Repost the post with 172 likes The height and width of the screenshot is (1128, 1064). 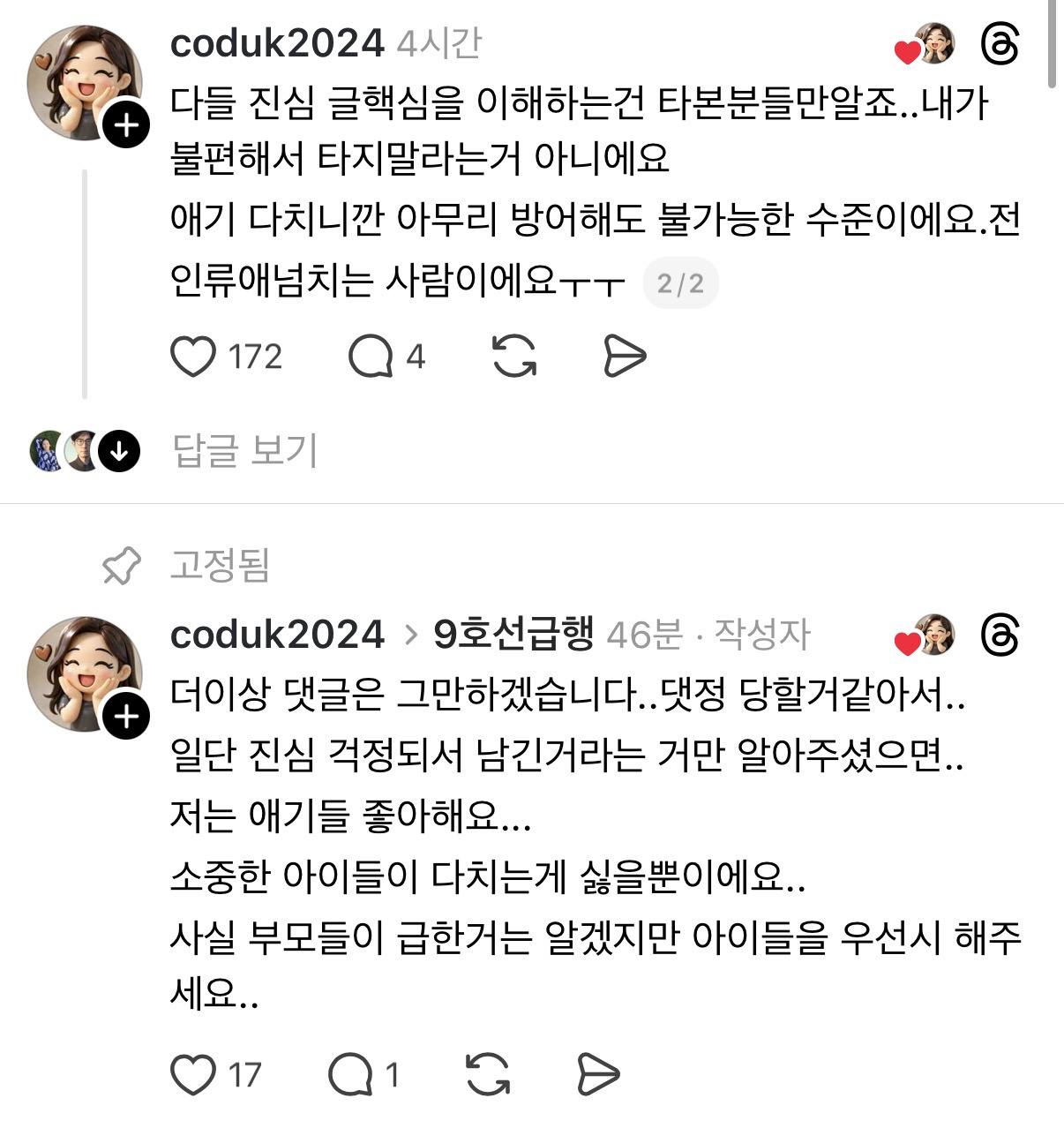pyautogui.click(x=513, y=357)
